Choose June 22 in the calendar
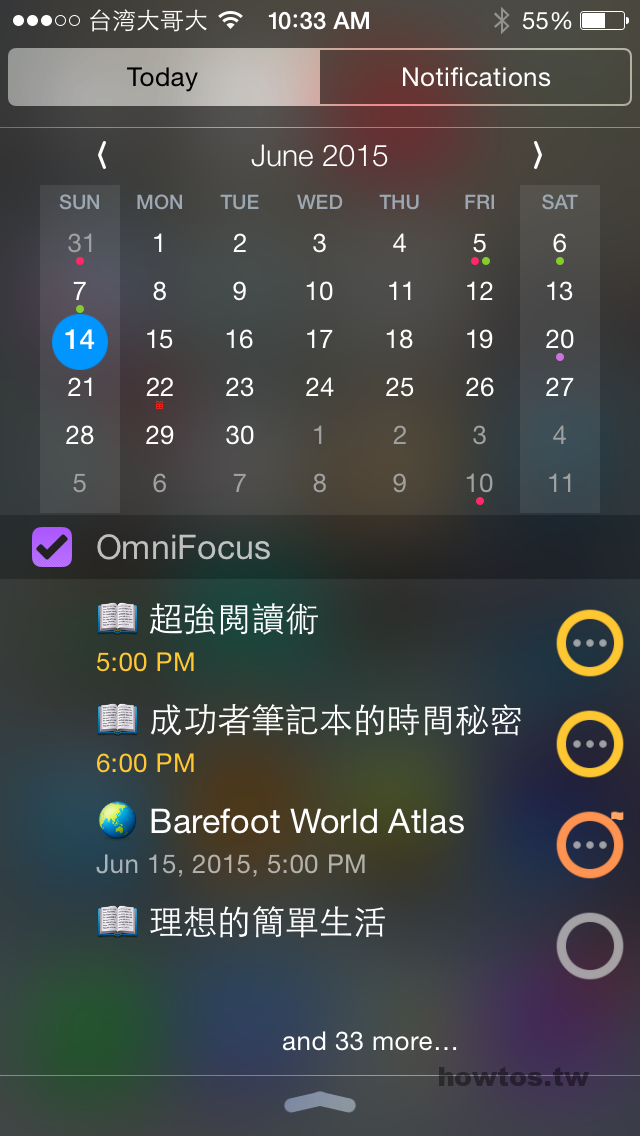This screenshot has height=1136, width=640. coord(159,388)
